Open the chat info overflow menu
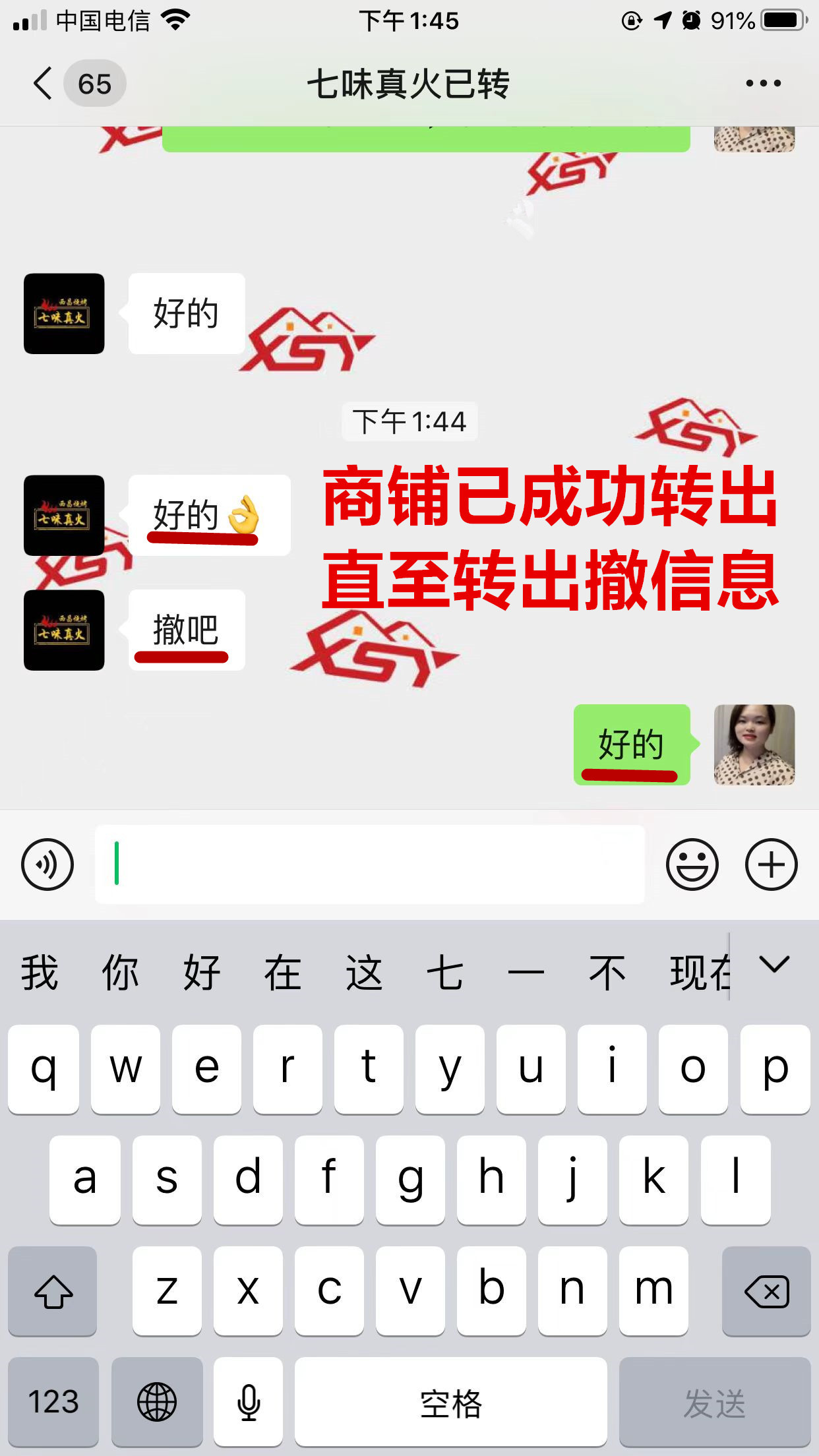This screenshot has width=819, height=1456. pyautogui.click(x=763, y=84)
